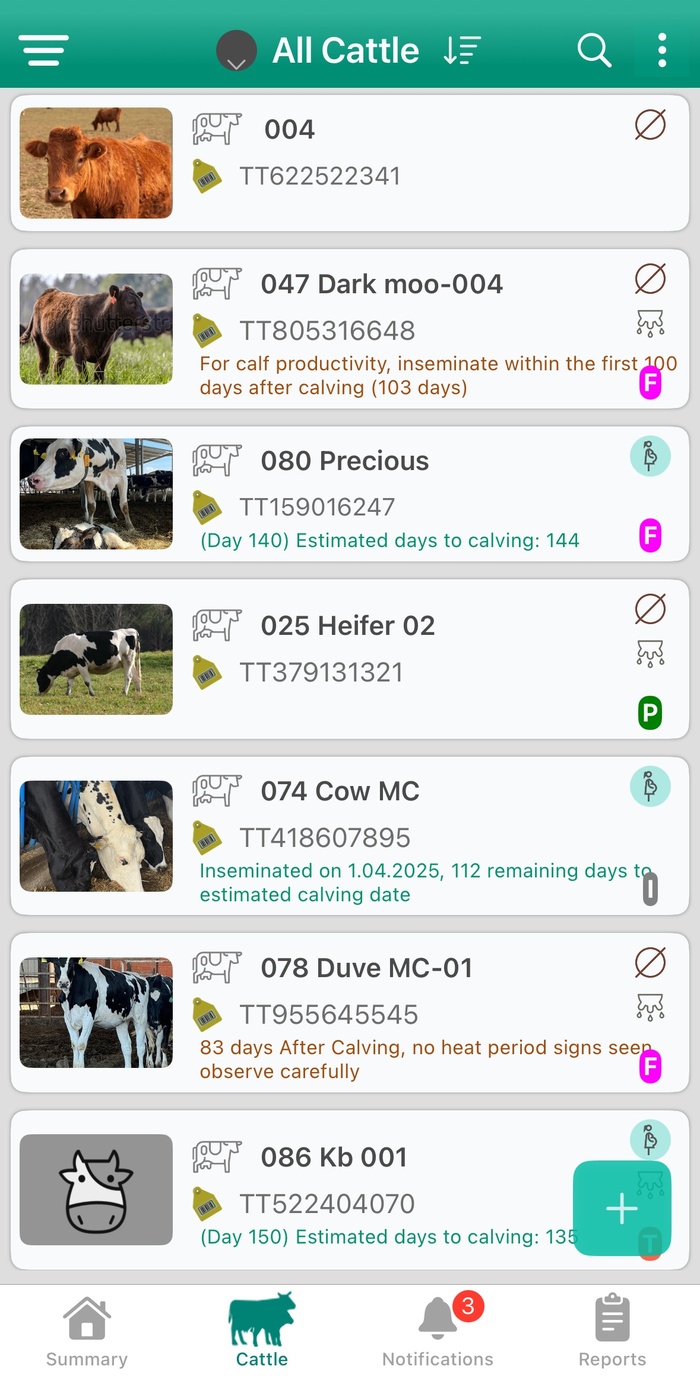Image resolution: width=700 pixels, height=1400 pixels.
Task: Open the sort order options
Action: click(x=462, y=50)
